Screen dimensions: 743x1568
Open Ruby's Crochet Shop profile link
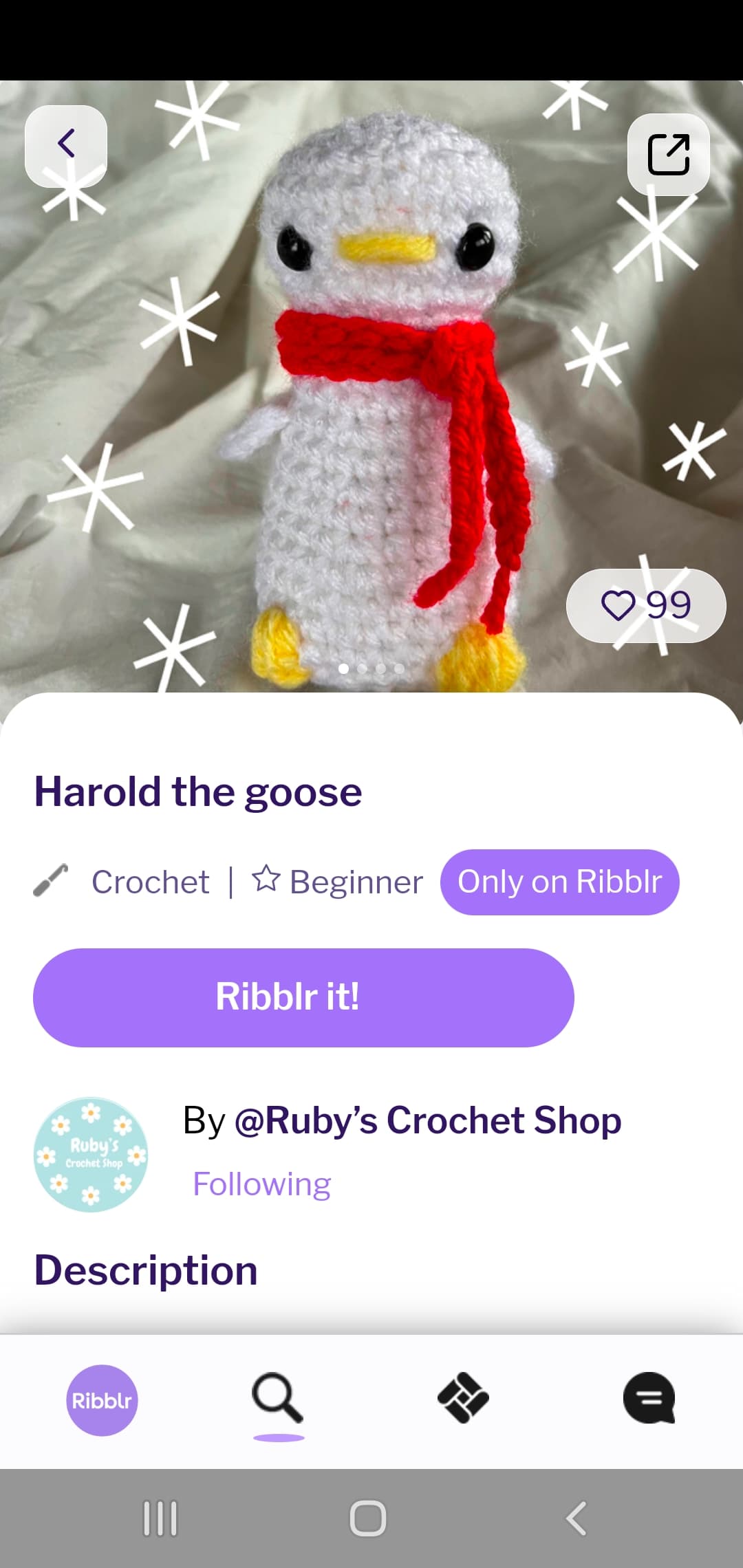pyautogui.click(x=427, y=1120)
